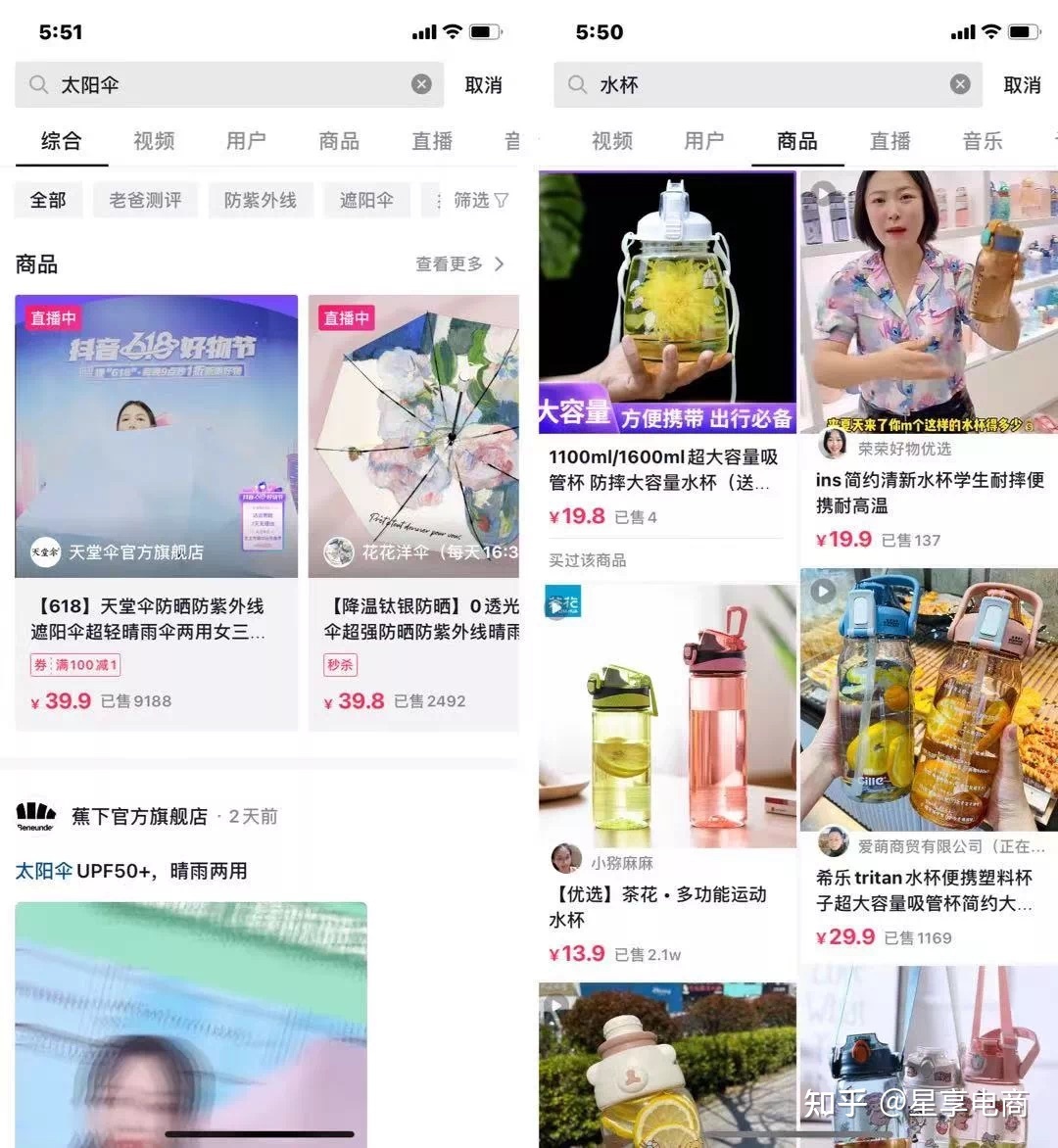This screenshot has height=1148, width=1058.
Task: Open 蕉下官方旗舰店 profile
Action: click(138, 816)
